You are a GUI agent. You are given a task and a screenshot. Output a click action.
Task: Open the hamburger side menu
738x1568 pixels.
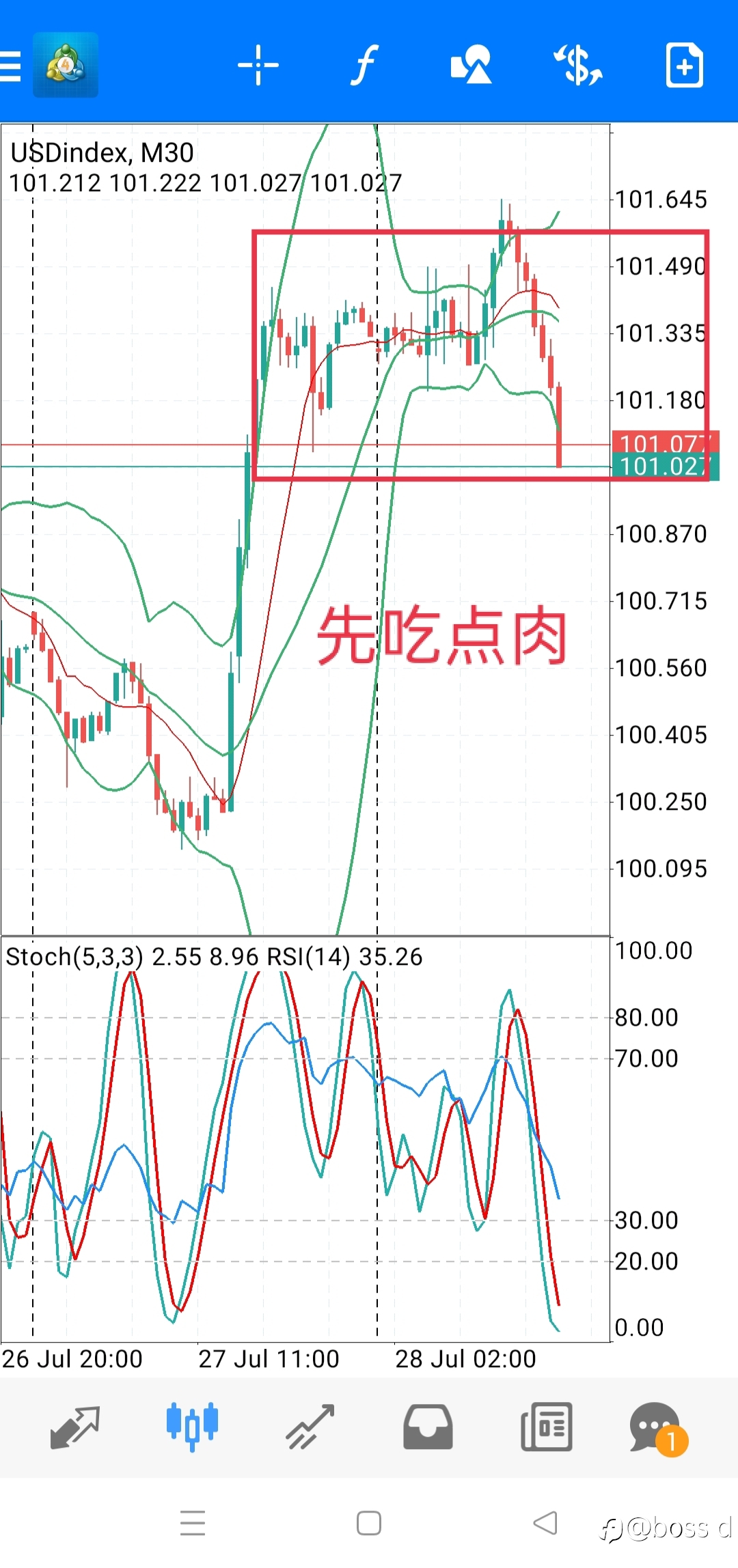[10, 66]
